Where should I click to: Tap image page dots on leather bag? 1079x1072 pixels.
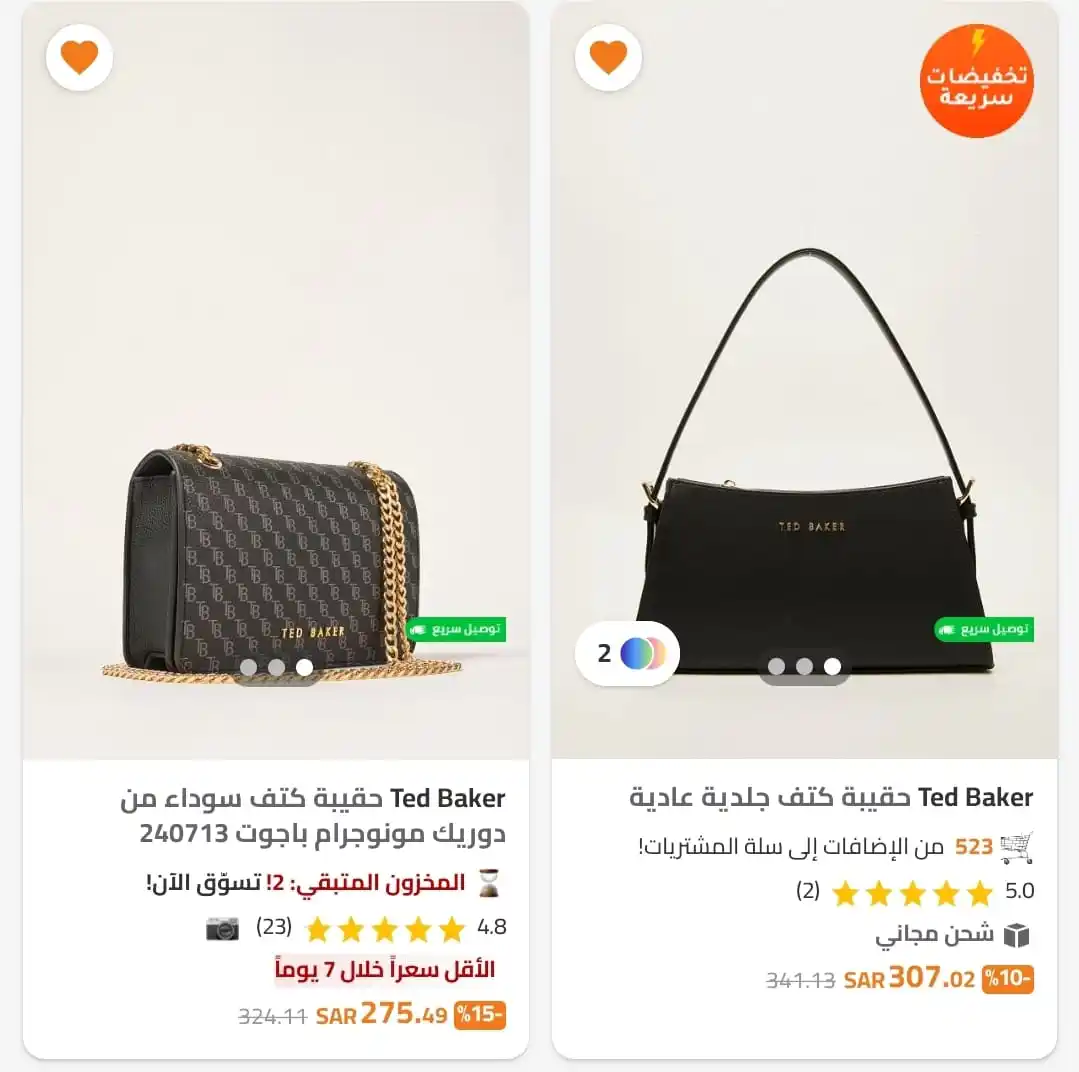[x=804, y=667]
